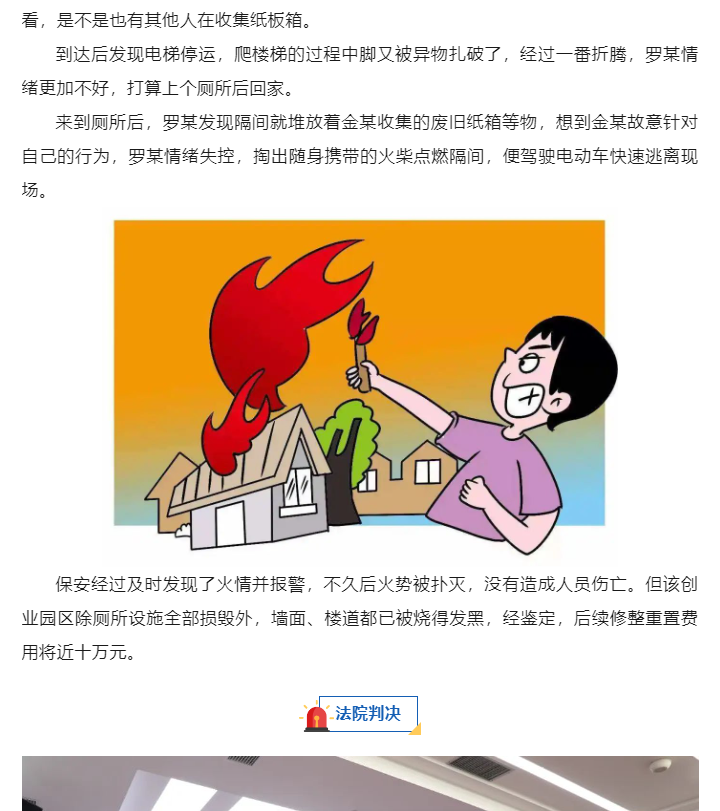Open the cartoon arson illustration image
This screenshot has height=811, width=720.
coord(359,388)
